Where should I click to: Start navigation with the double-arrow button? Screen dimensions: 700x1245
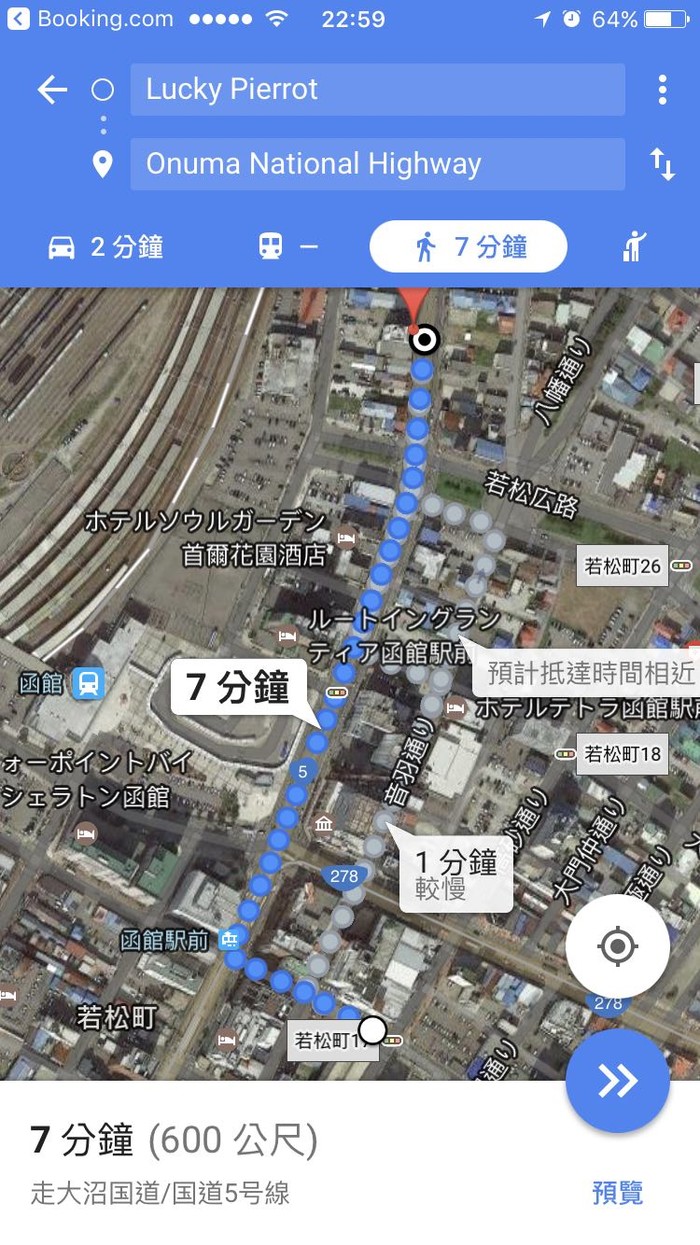click(618, 1080)
